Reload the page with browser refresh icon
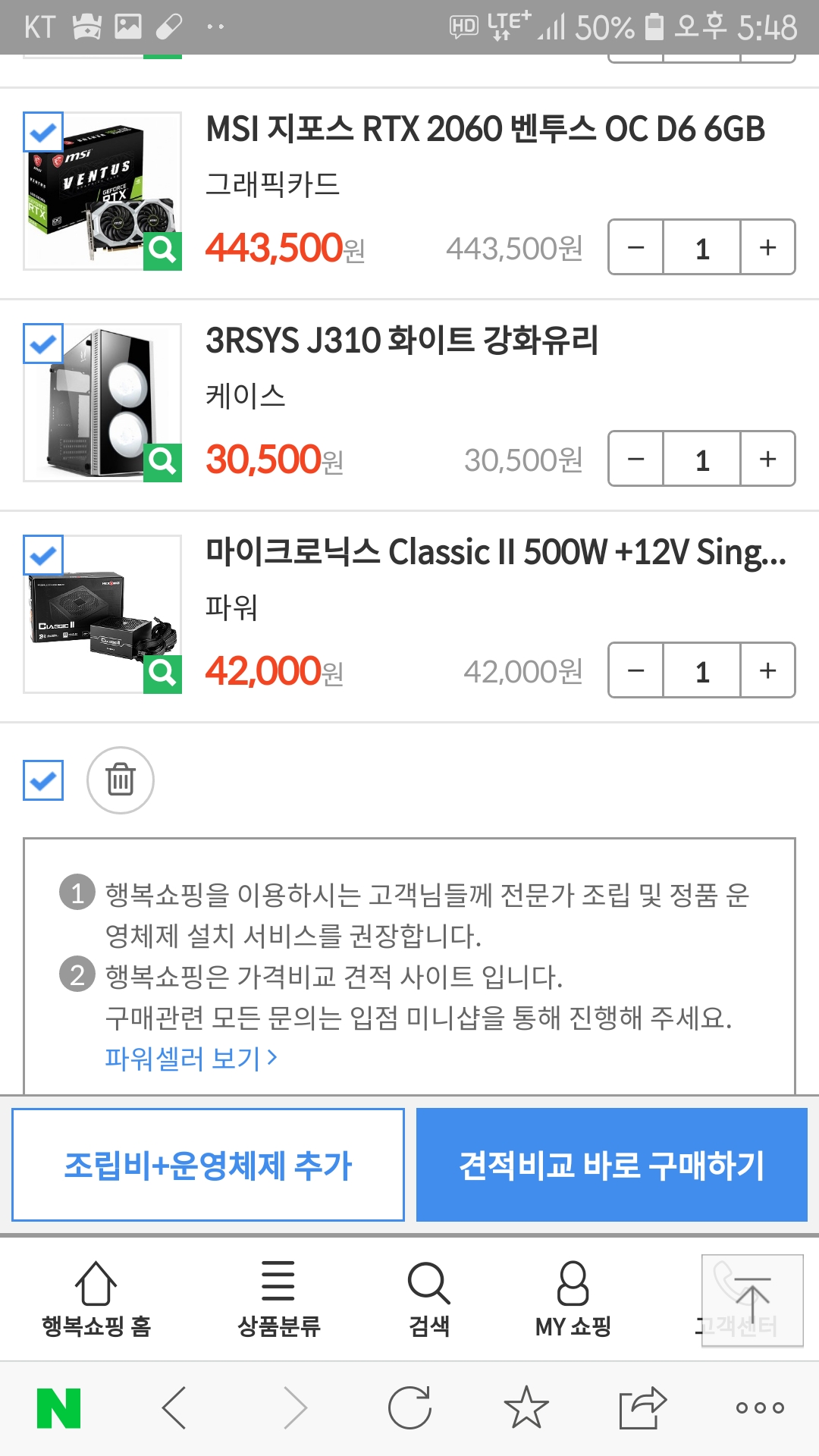The image size is (819, 1456). tap(409, 1407)
